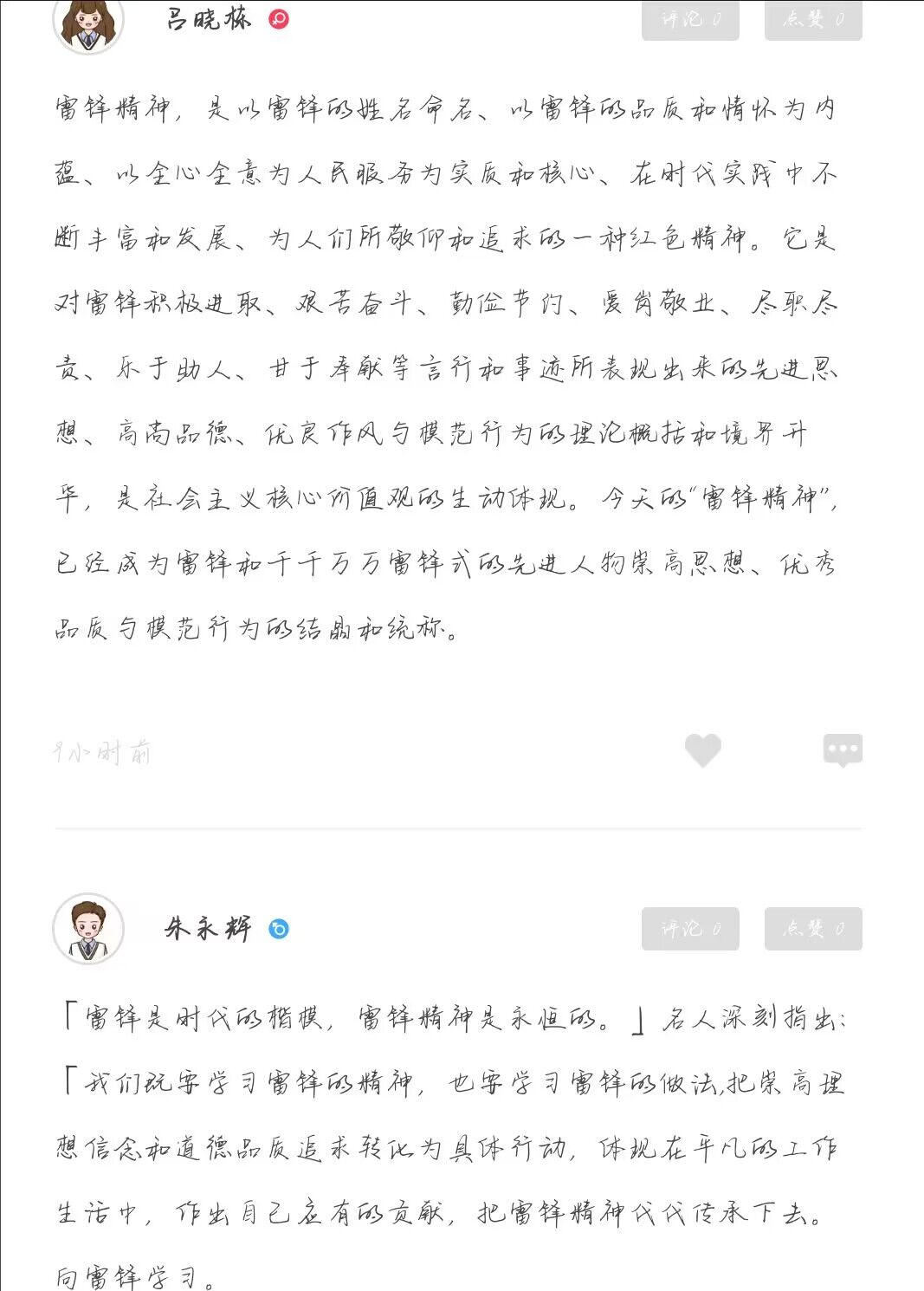Open comments via the speech bubble icon
The height and width of the screenshot is (1291, 924).
click(842, 750)
